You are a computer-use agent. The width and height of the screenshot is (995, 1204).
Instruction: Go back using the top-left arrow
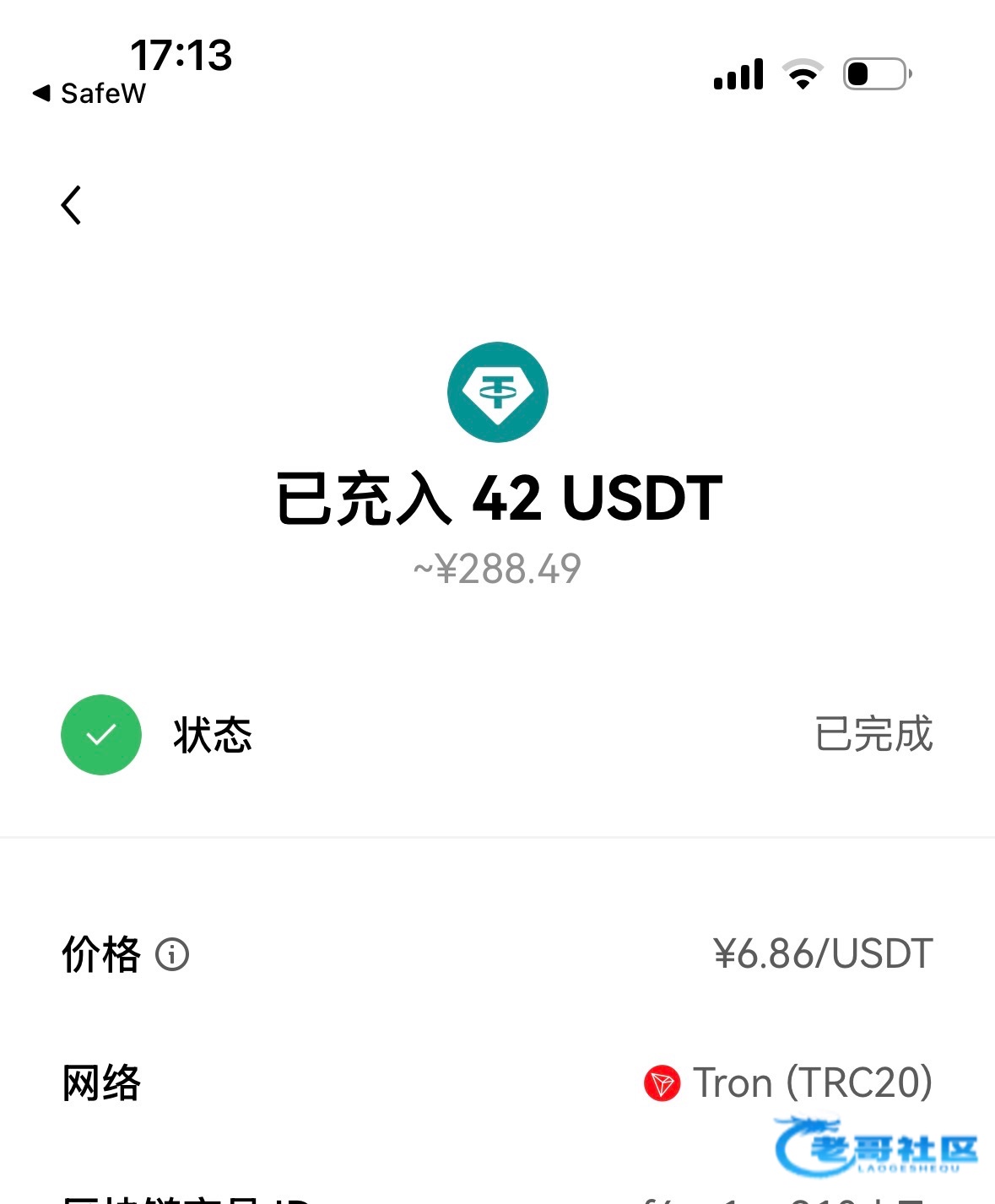click(72, 205)
